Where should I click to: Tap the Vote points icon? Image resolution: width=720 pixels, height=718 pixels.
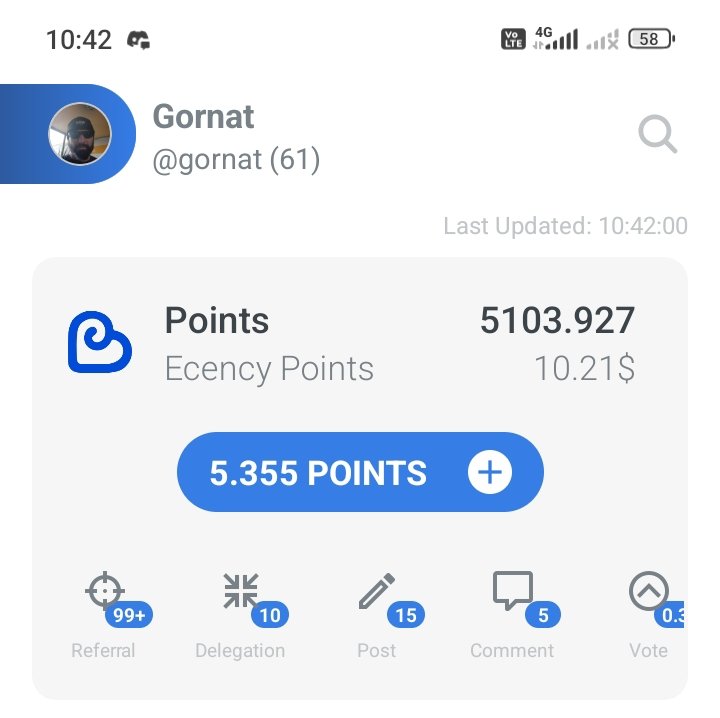648,592
